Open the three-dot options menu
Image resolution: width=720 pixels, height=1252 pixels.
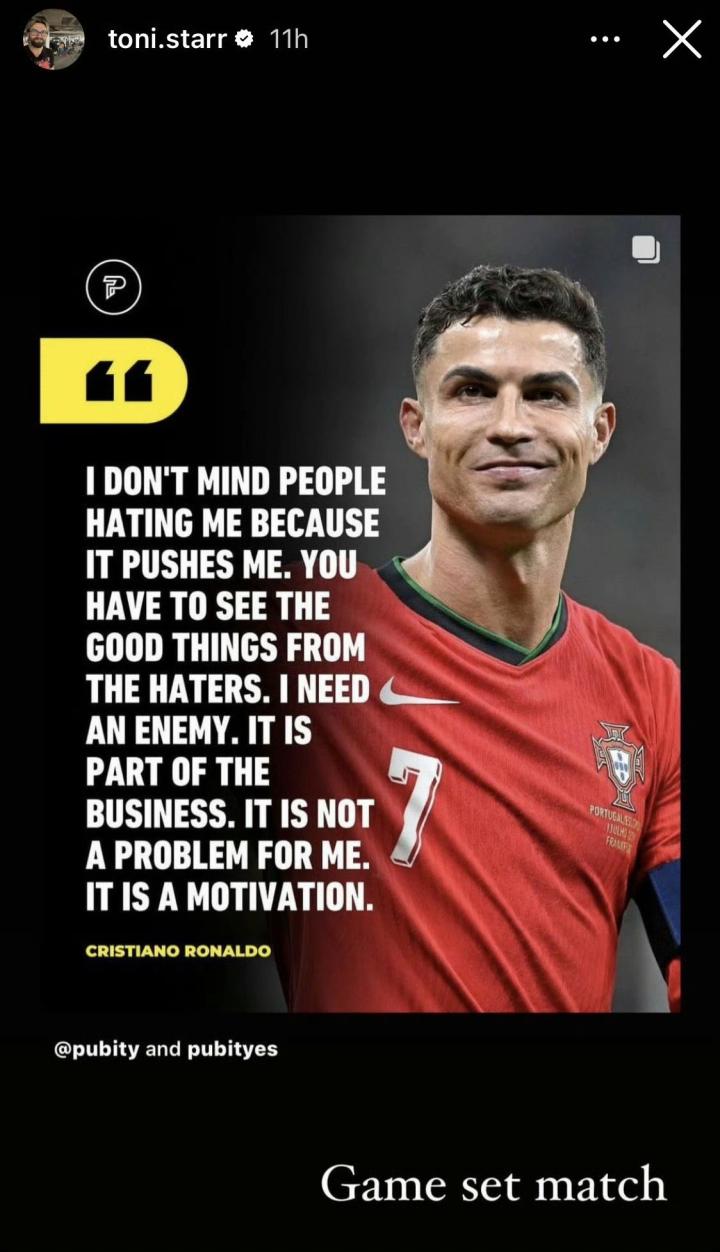tap(606, 40)
